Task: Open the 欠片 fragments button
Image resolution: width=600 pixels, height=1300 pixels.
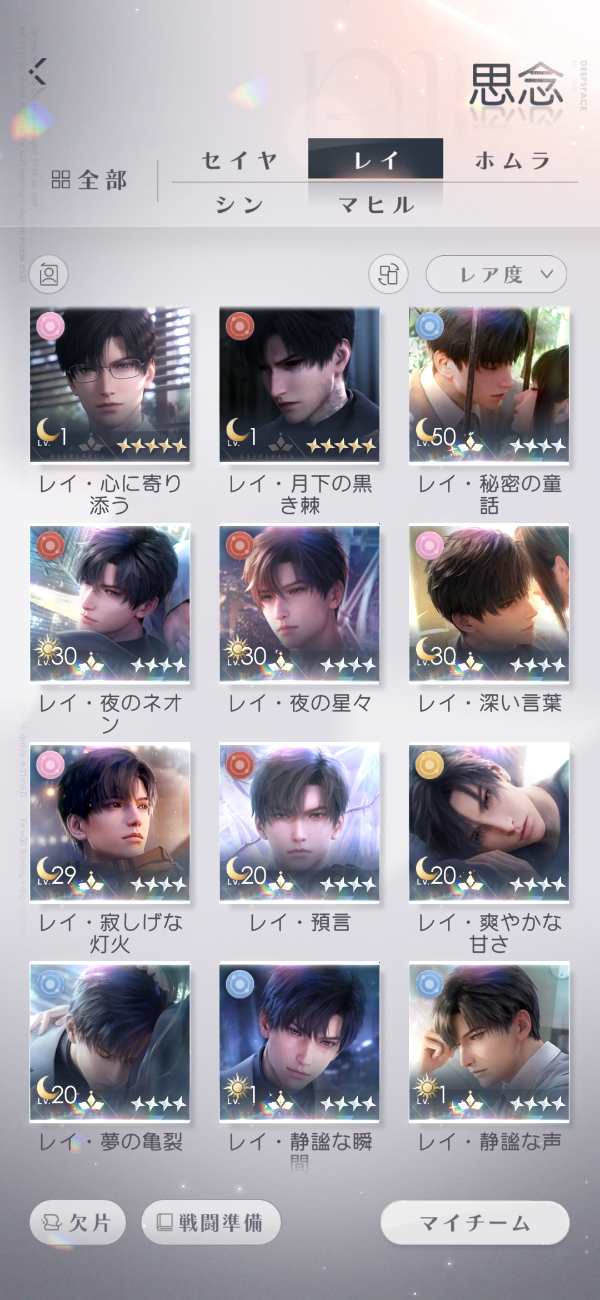Action: 80,1222
